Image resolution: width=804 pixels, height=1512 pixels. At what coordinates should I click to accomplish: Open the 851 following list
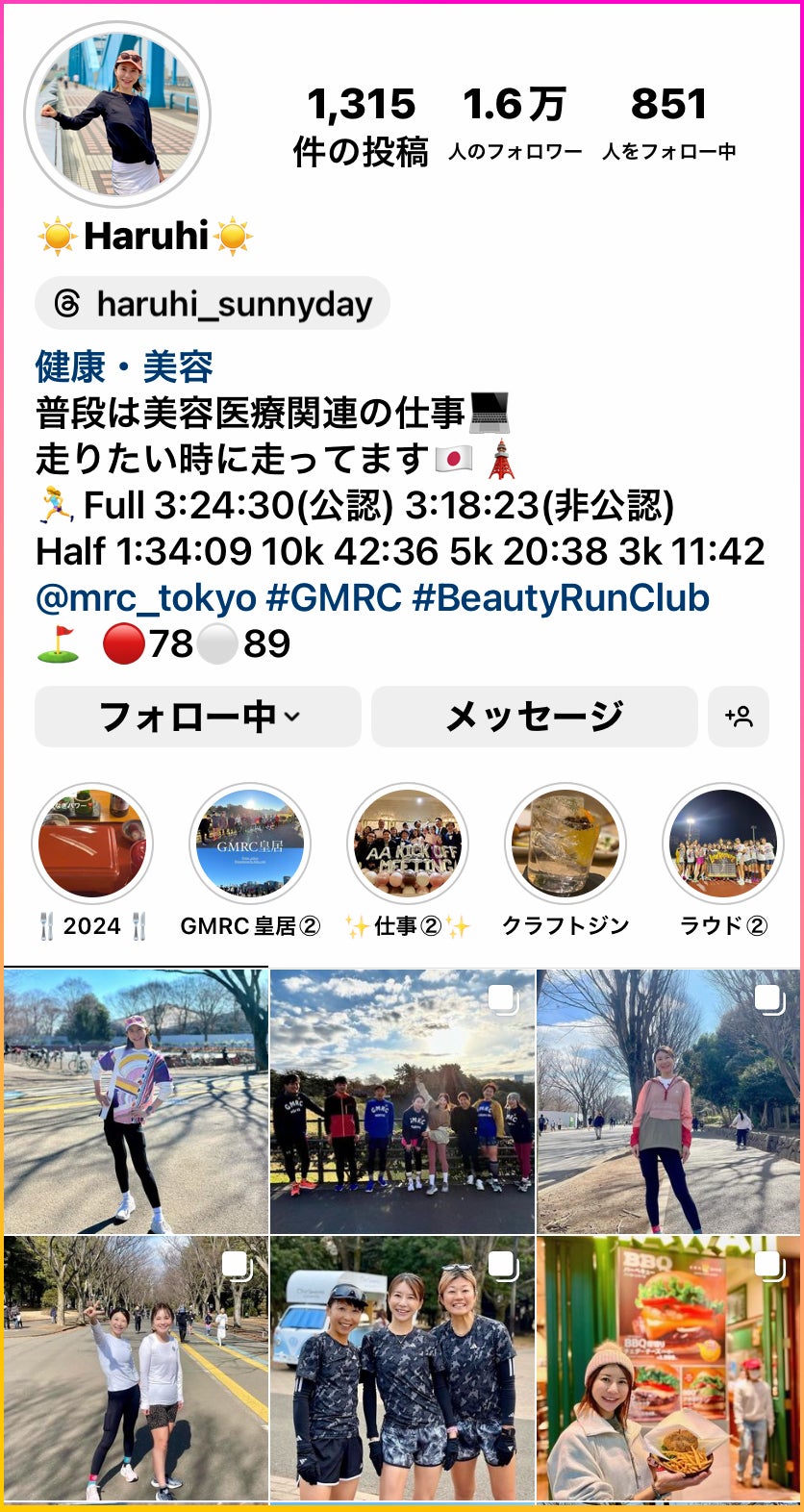point(669,125)
